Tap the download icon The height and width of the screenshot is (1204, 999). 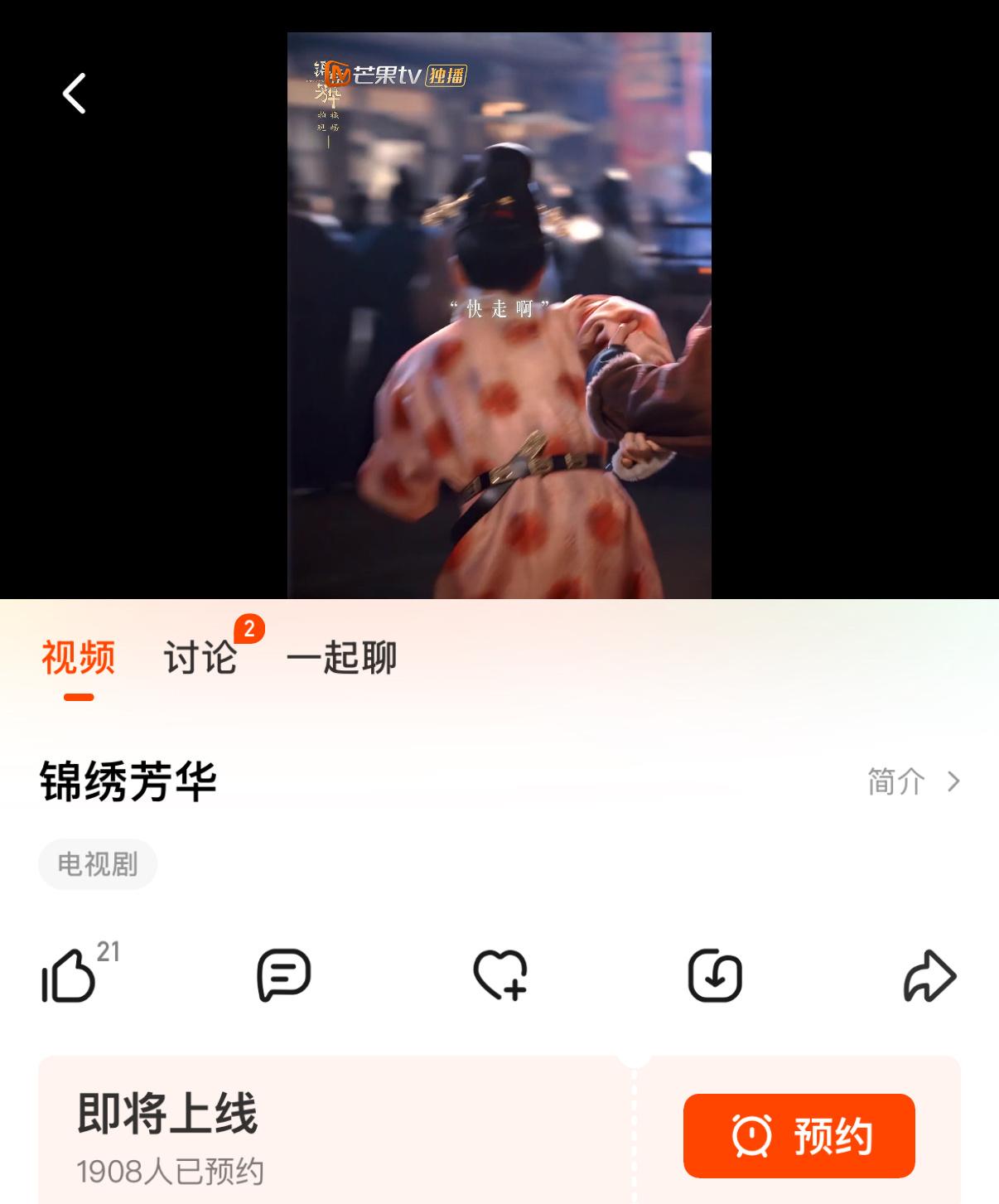point(715,975)
